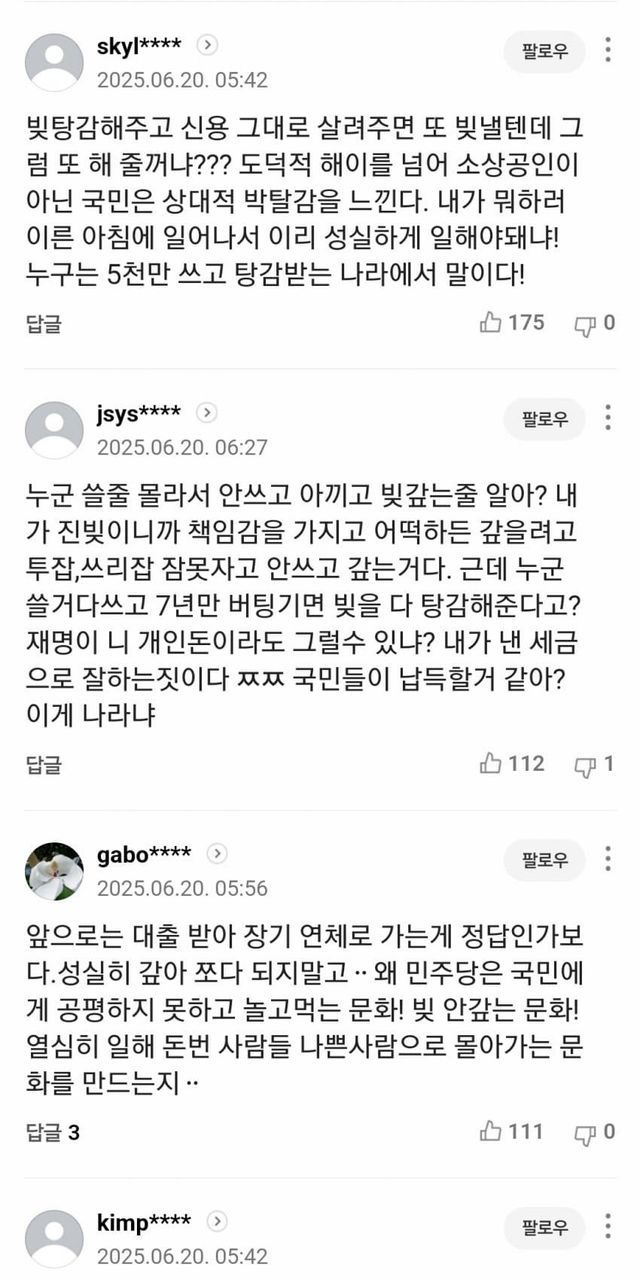Open the profile arrow next to jsys****
This screenshot has width=640, height=1280.
pyautogui.click(x=207, y=412)
